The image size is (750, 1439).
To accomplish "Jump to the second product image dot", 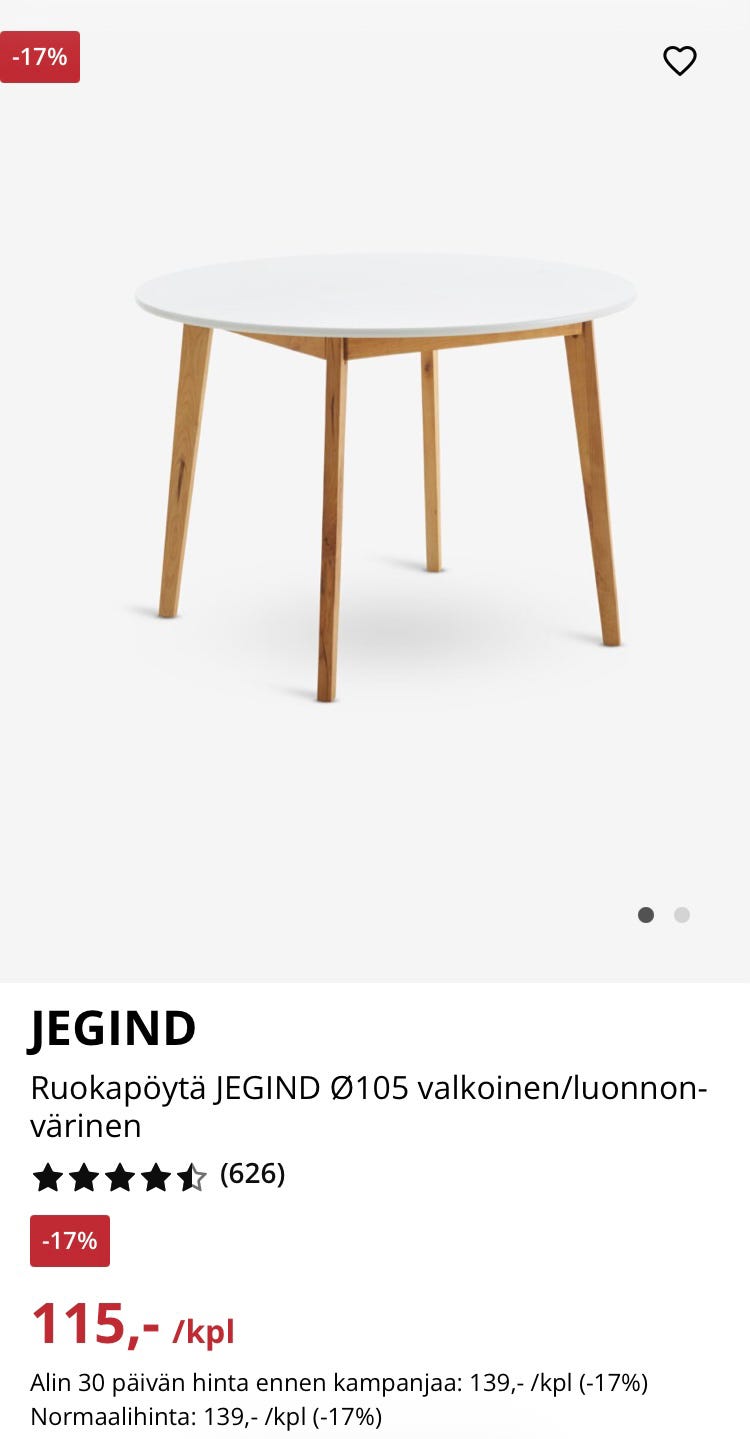I will pos(682,915).
